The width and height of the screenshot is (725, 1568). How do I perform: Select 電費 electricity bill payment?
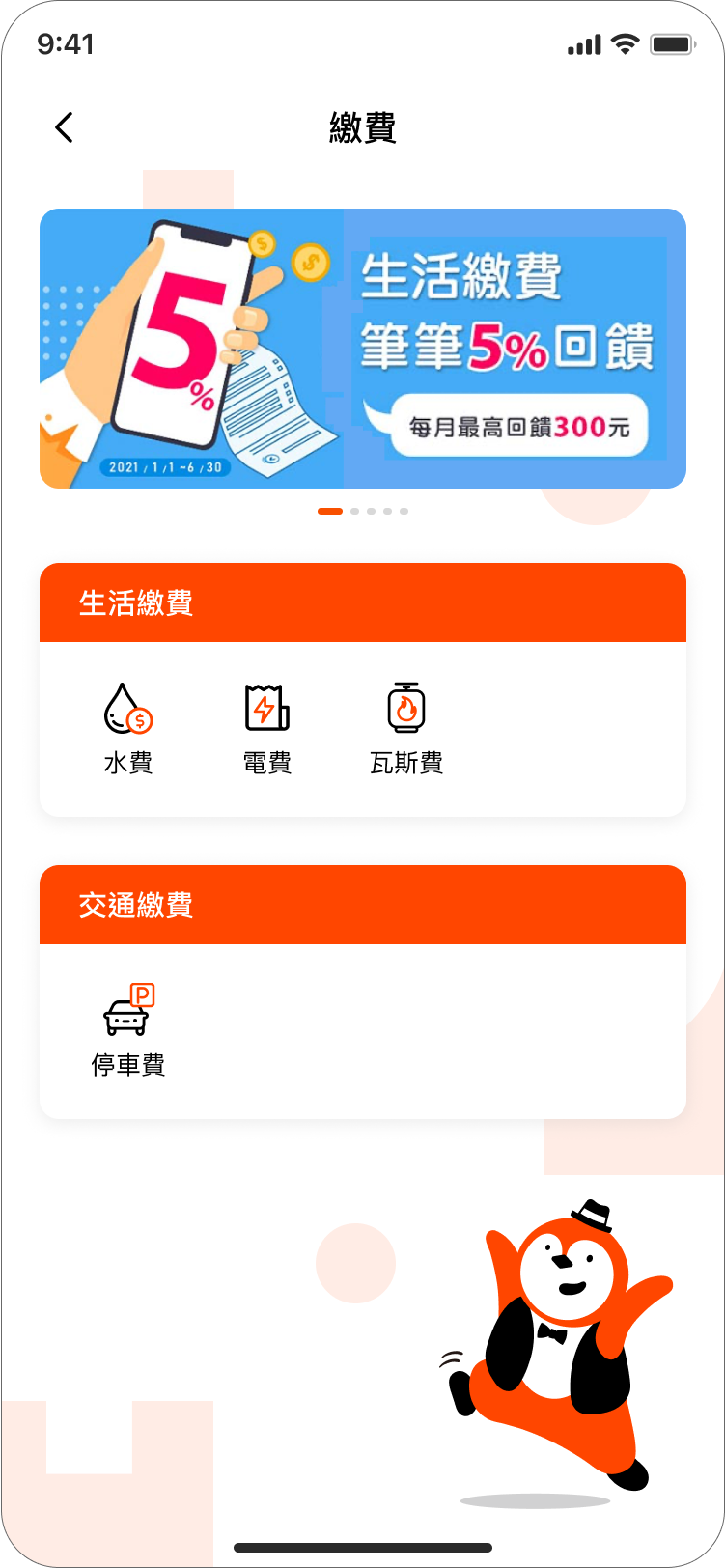click(x=267, y=727)
